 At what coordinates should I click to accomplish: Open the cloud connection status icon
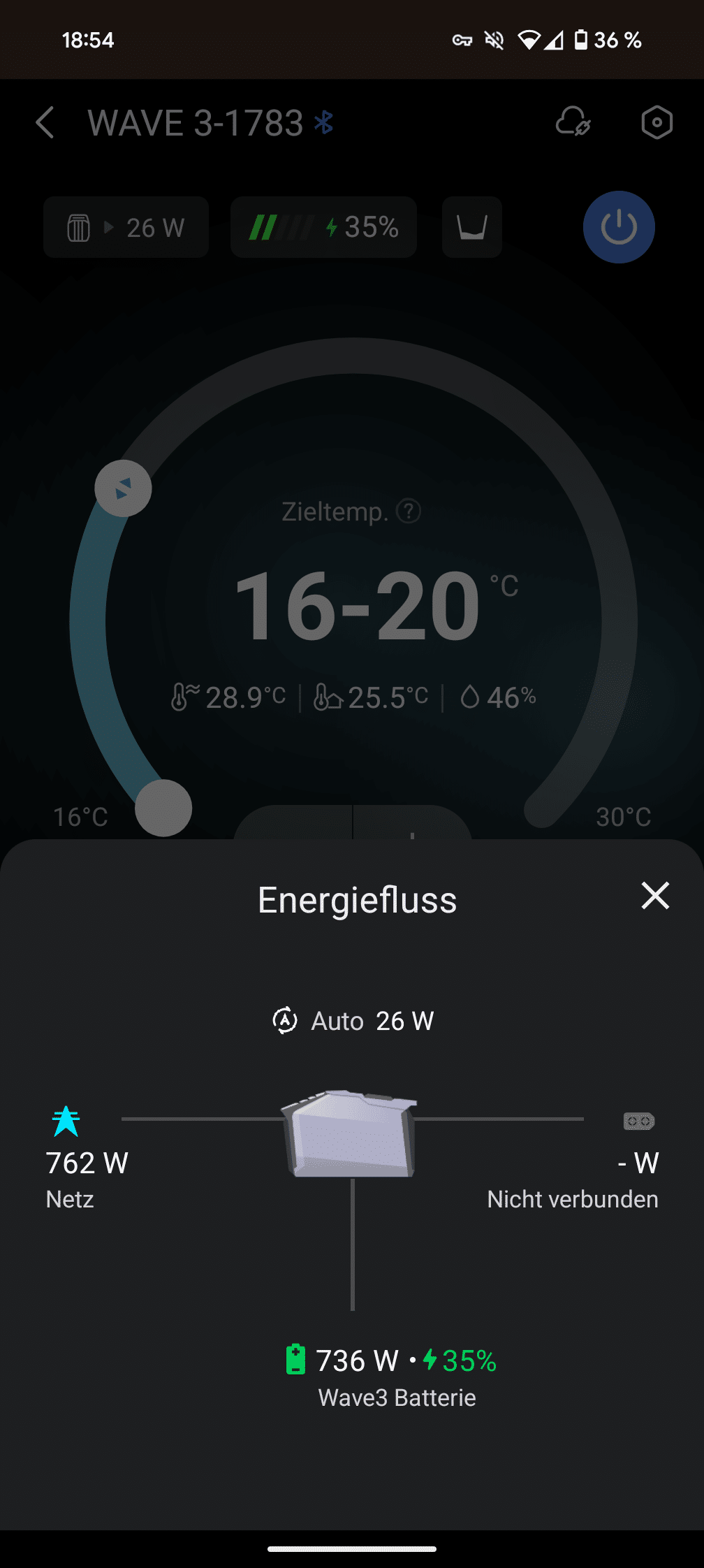pyautogui.click(x=573, y=122)
